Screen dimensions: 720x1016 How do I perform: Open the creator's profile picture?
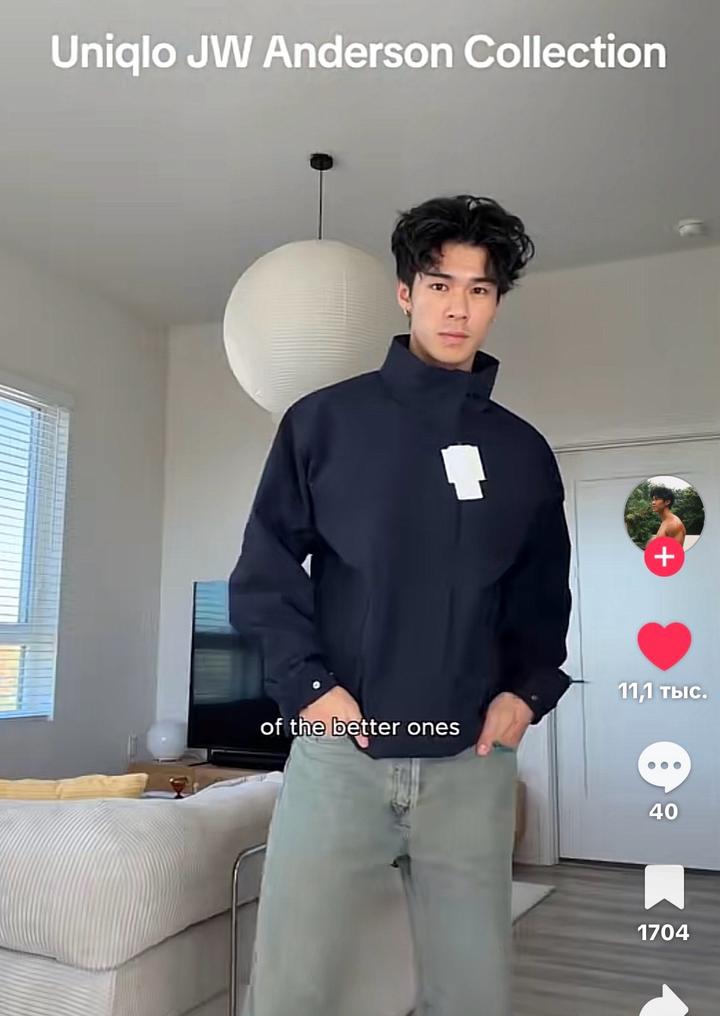tap(664, 512)
